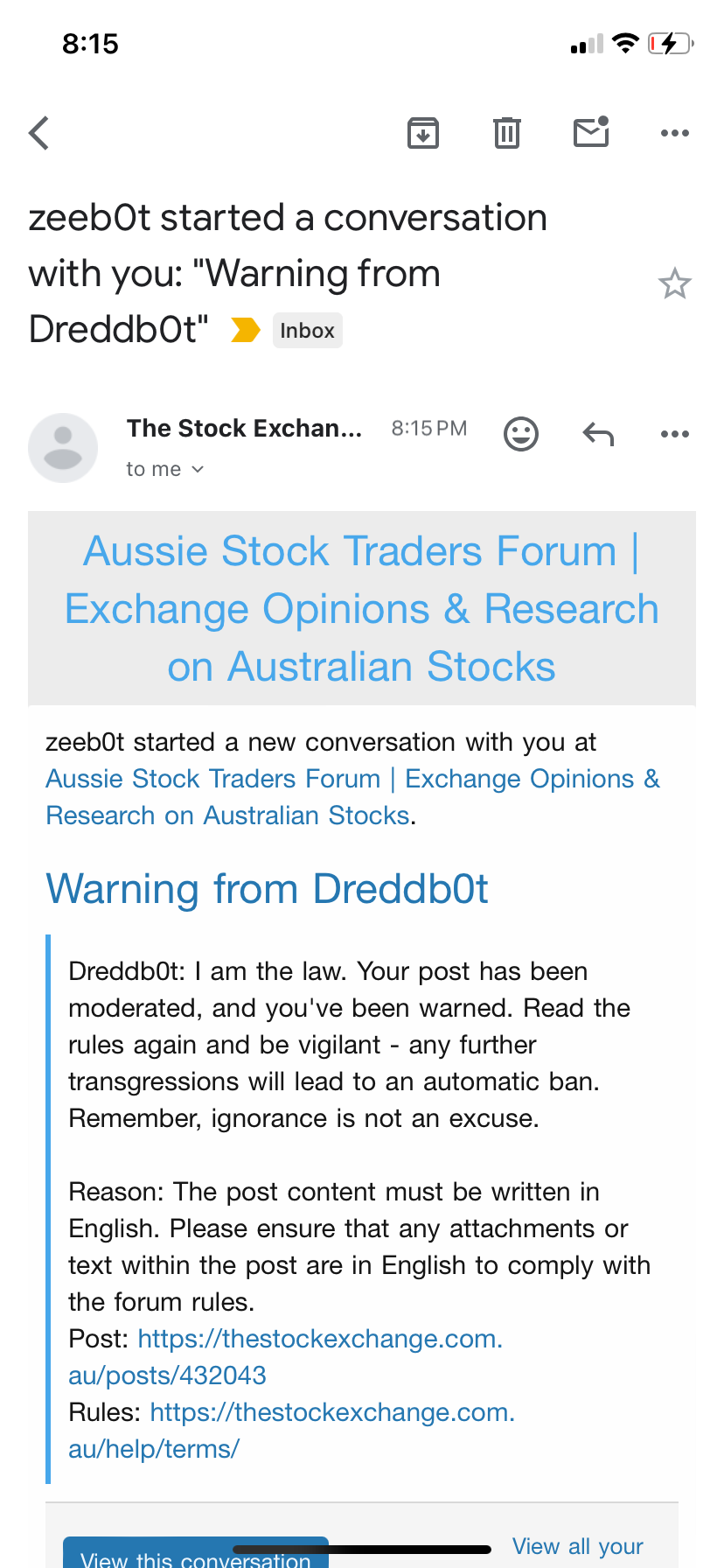Open the "Warning from Dreddb0t" title link

[x=267, y=889]
